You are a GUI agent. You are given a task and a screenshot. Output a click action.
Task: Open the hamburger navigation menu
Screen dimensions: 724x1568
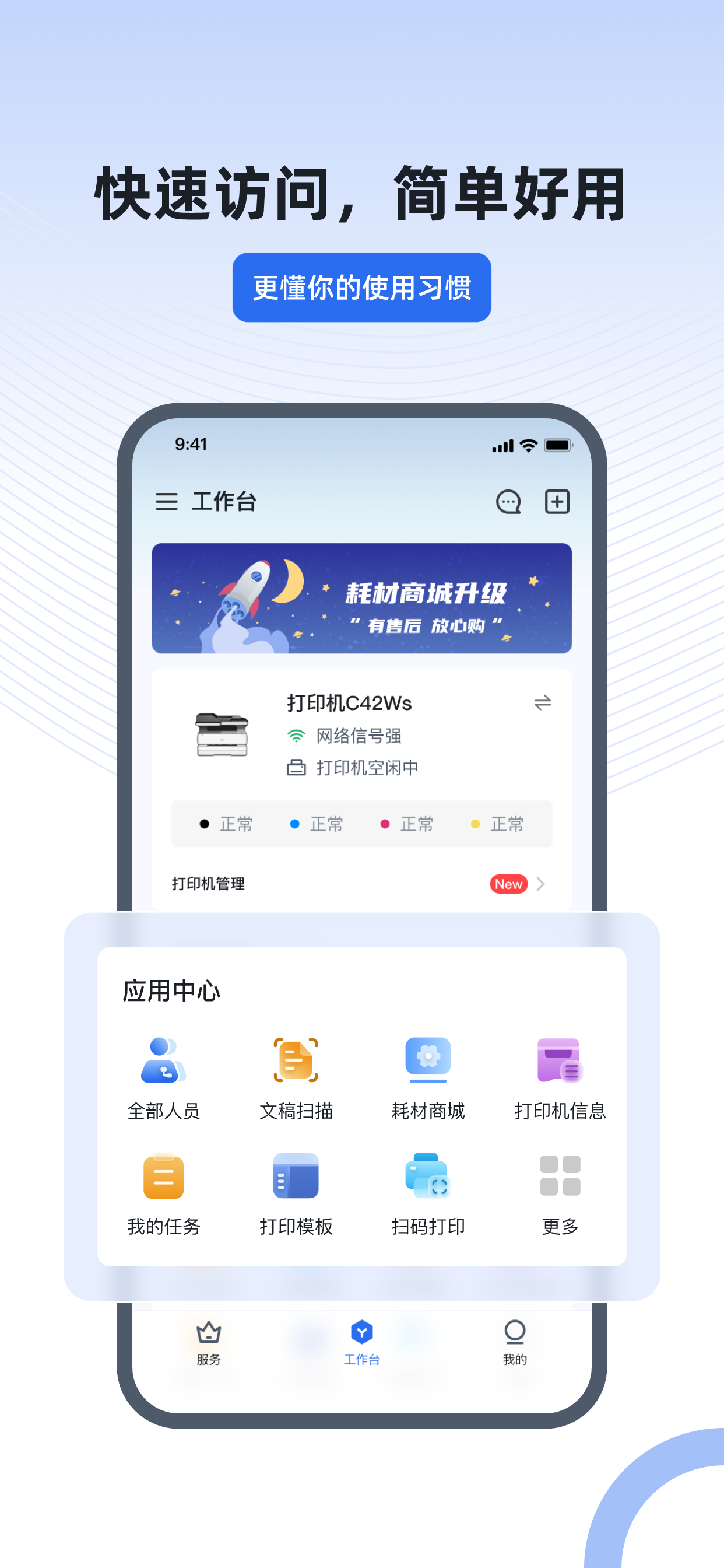166,502
